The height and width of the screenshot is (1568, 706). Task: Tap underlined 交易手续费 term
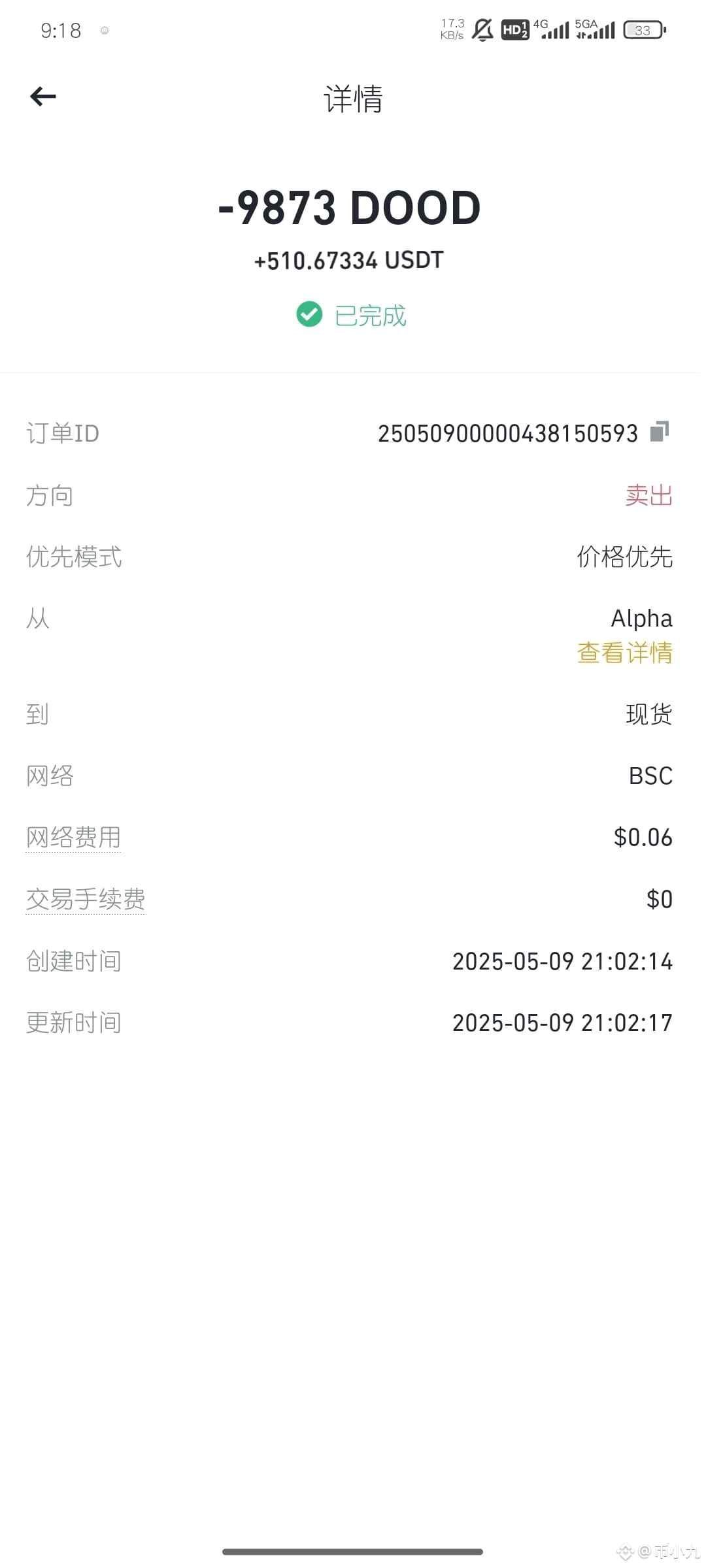coord(86,898)
